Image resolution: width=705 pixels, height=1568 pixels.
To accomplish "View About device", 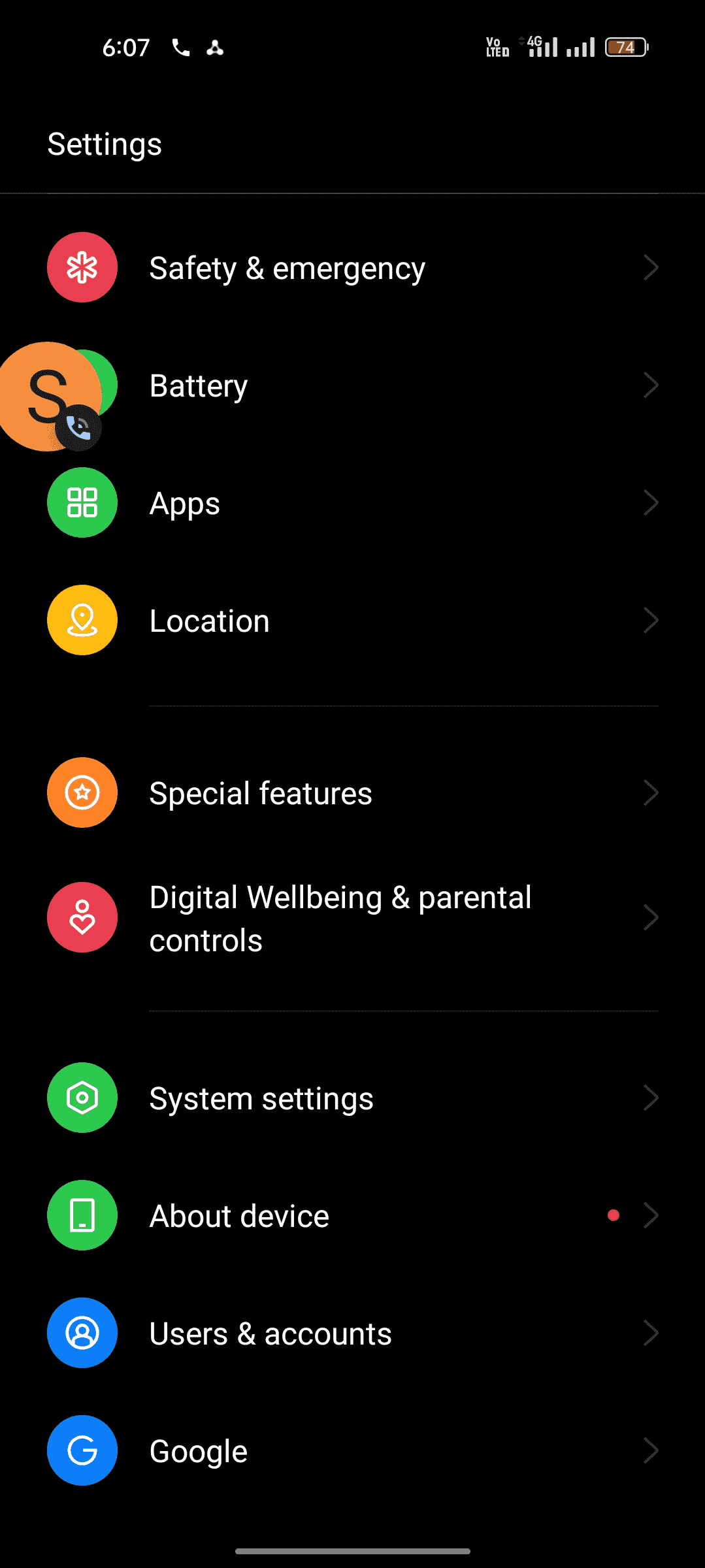I will (x=352, y=1216).
